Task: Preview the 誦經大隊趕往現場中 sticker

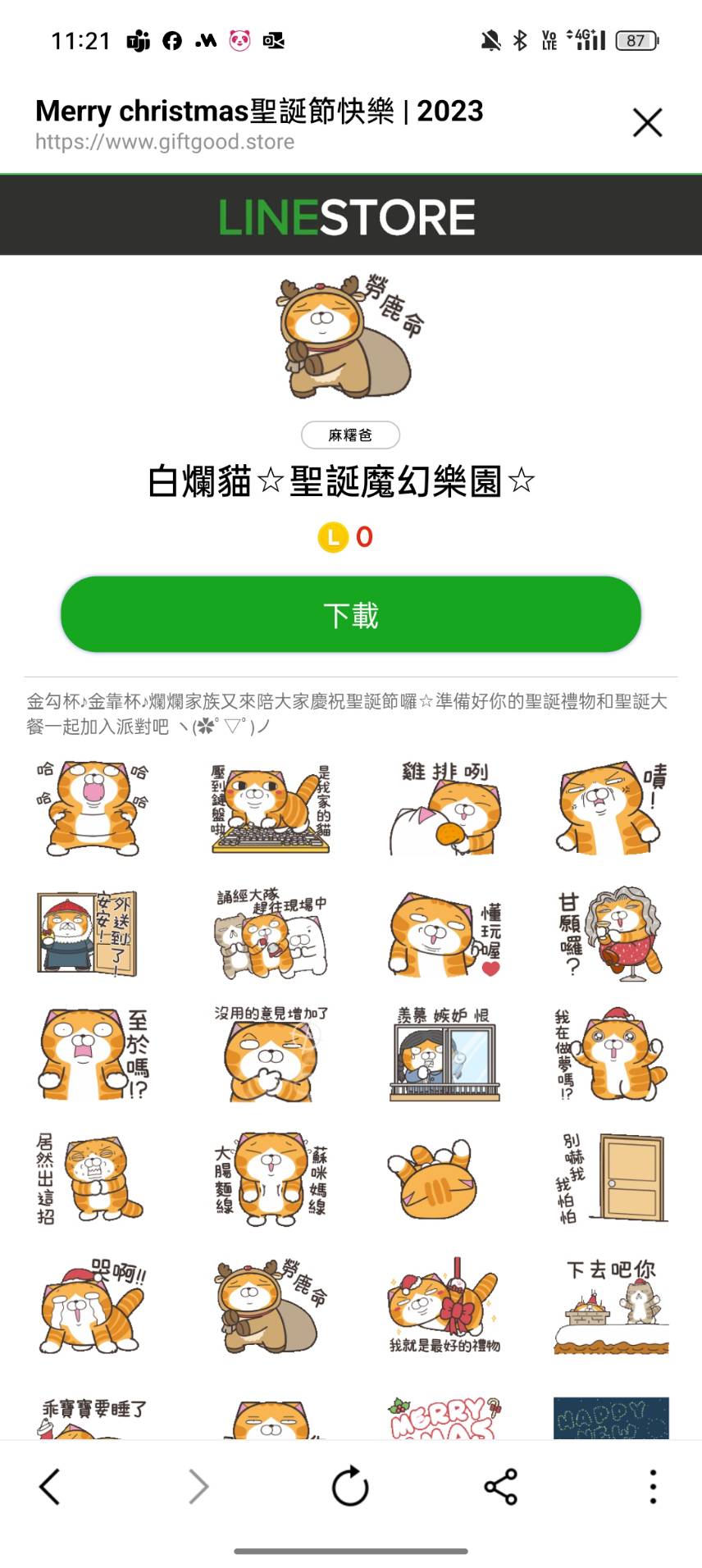Action: 271,933
